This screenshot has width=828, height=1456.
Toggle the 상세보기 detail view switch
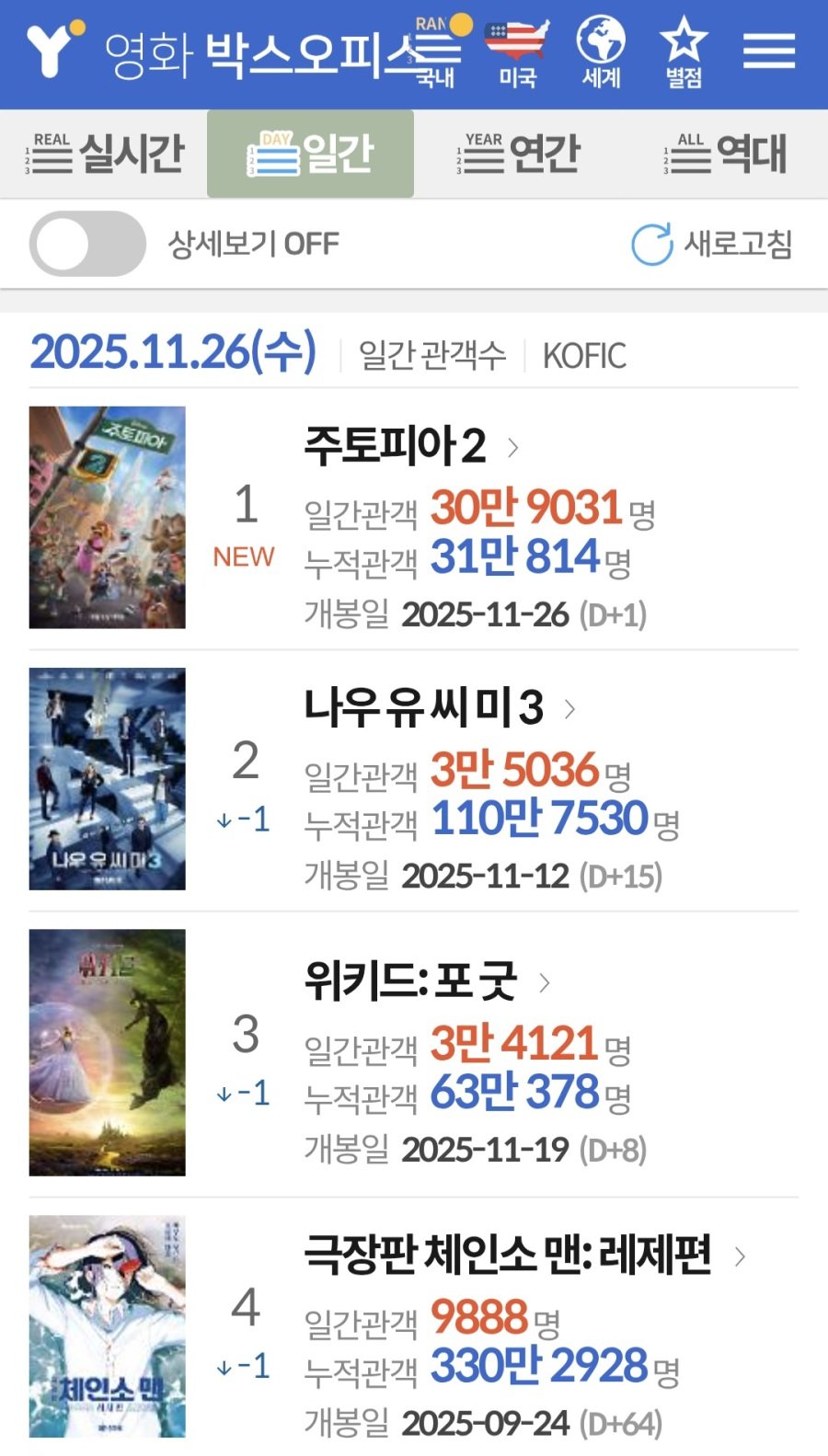(87, 244)
